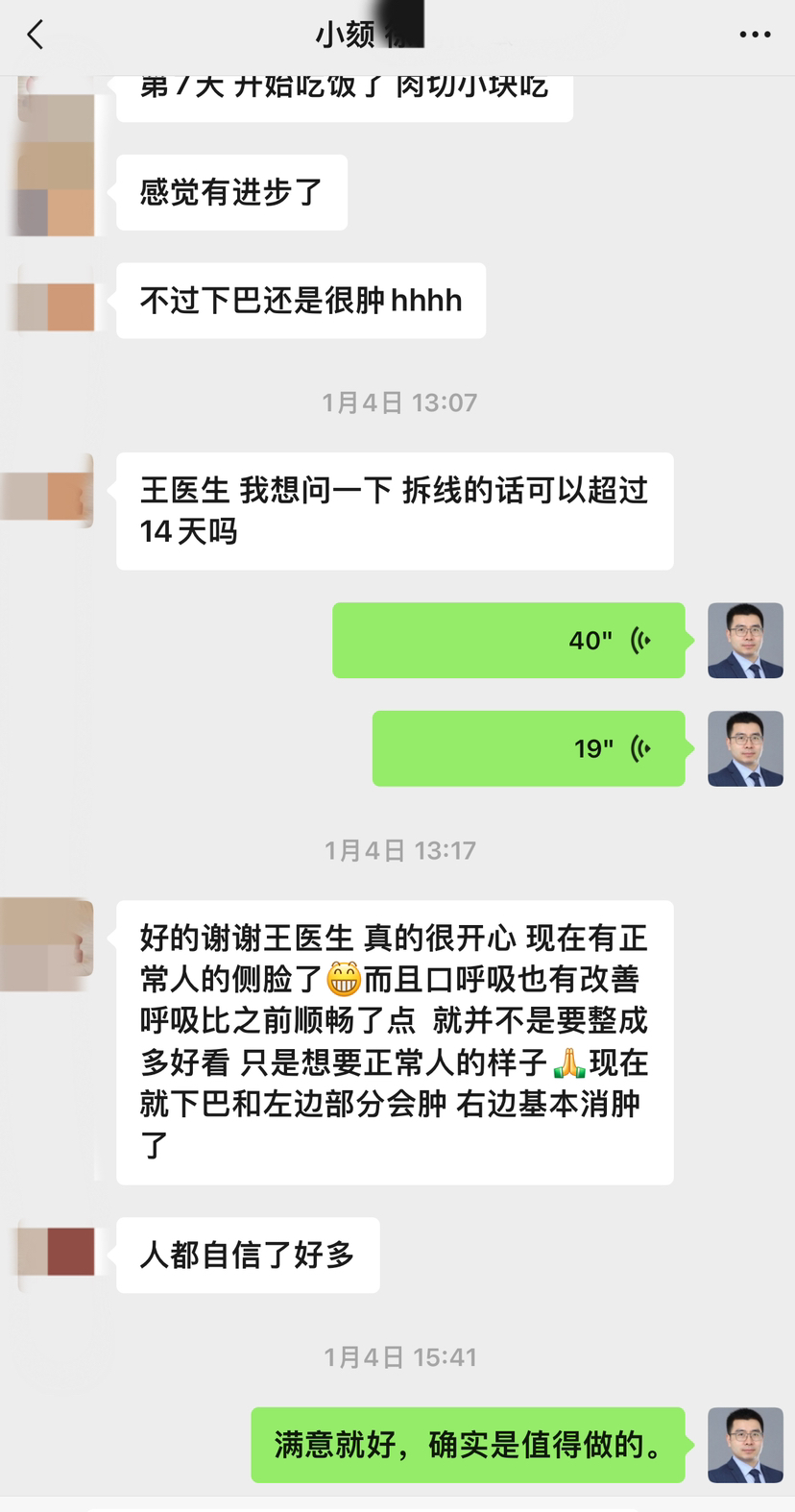This screenshot has width=795, height=1512.
Task: Go back to the chat list
Action: point(36,36)
